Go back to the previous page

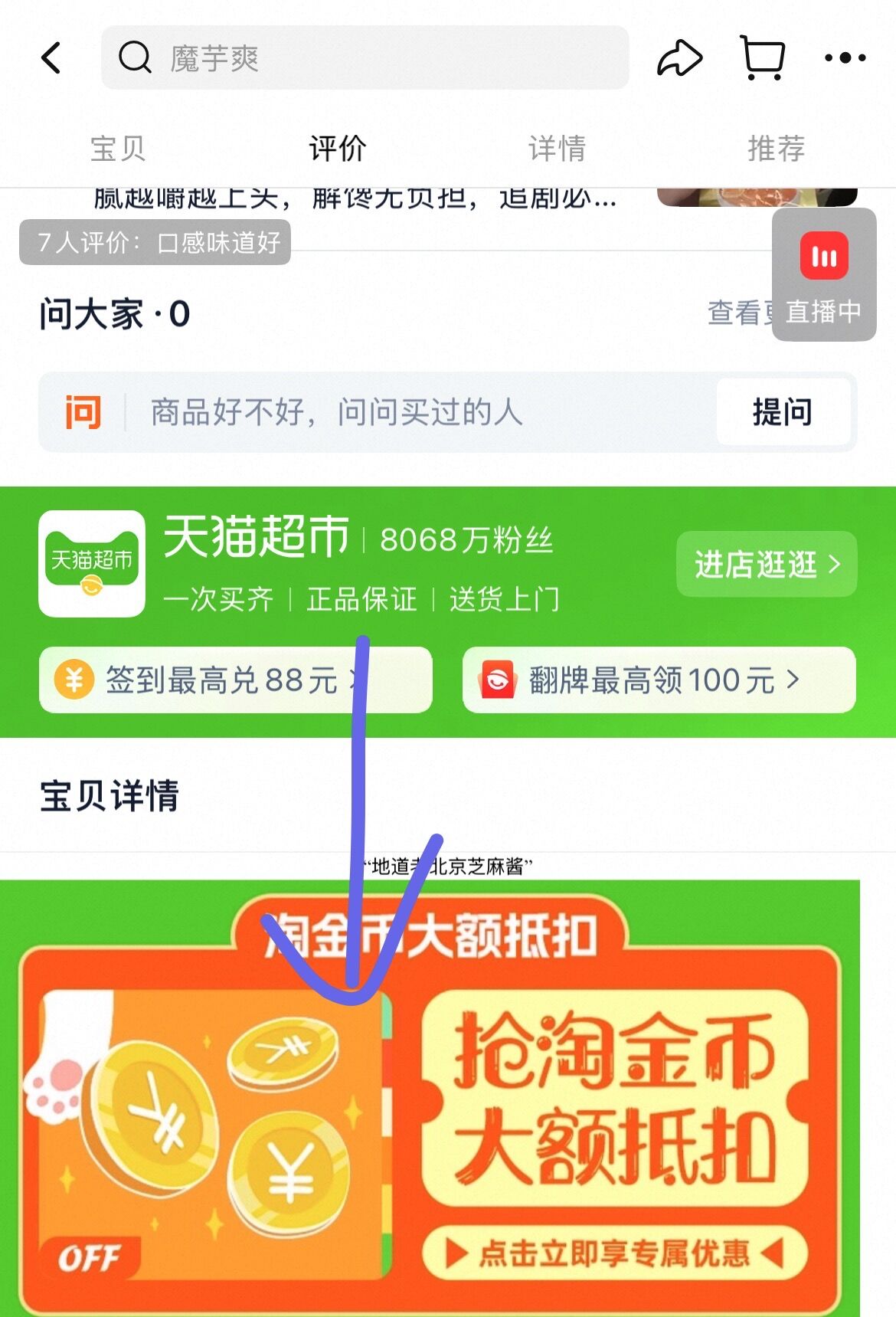(x=51, y=58)
